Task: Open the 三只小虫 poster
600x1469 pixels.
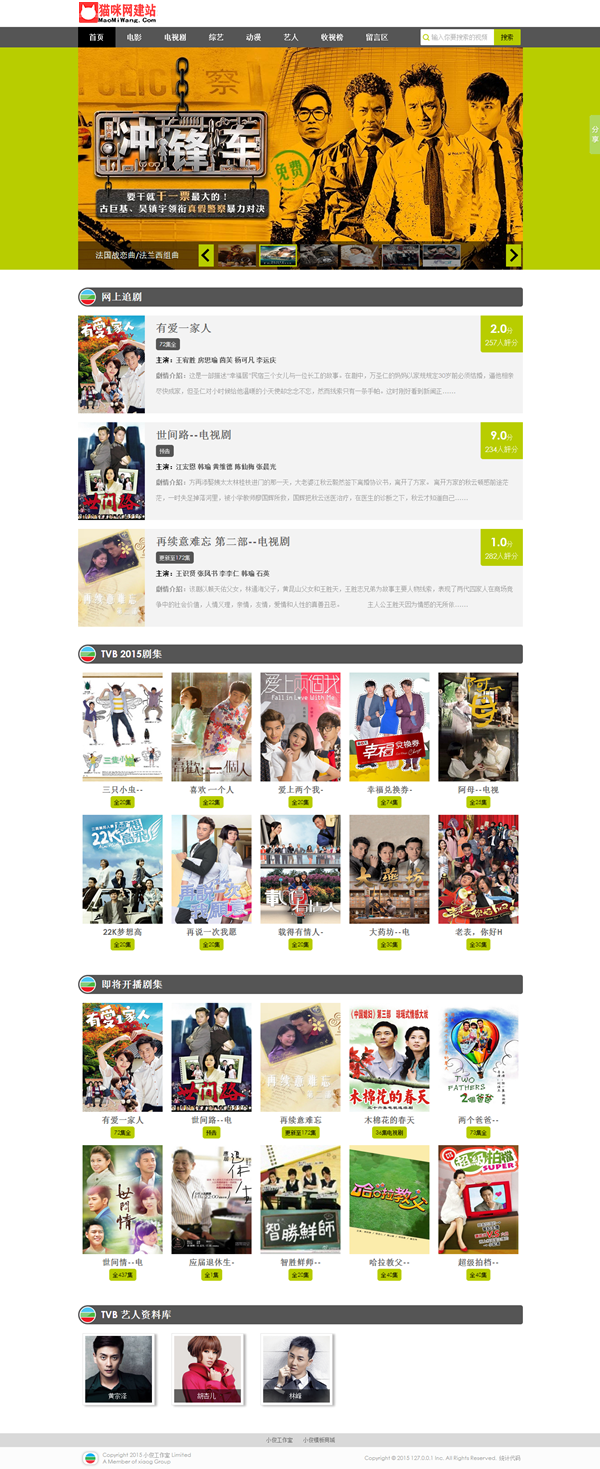Action: click(122, 727)
